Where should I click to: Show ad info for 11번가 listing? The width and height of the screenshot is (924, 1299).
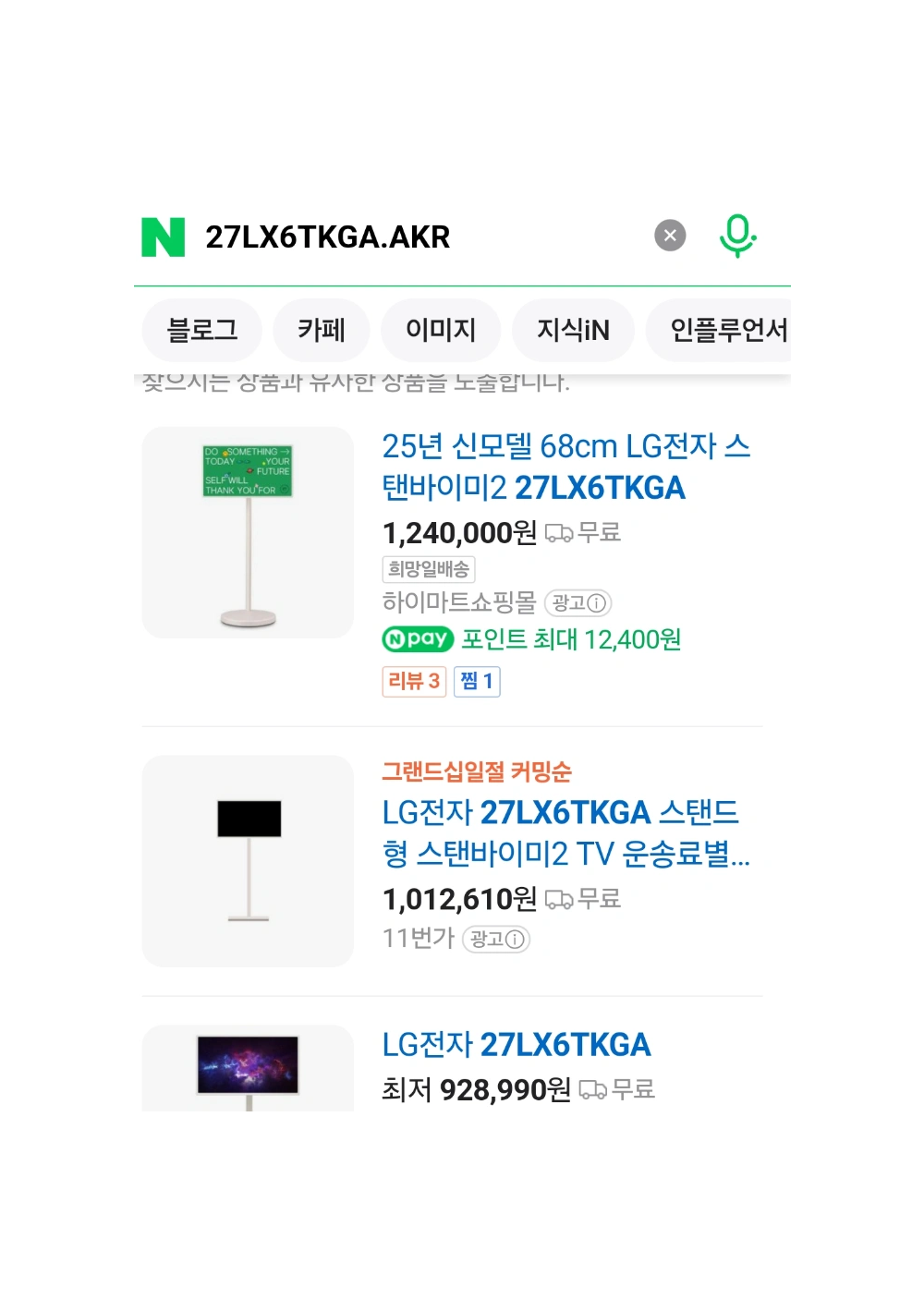[x=496, y=940]
